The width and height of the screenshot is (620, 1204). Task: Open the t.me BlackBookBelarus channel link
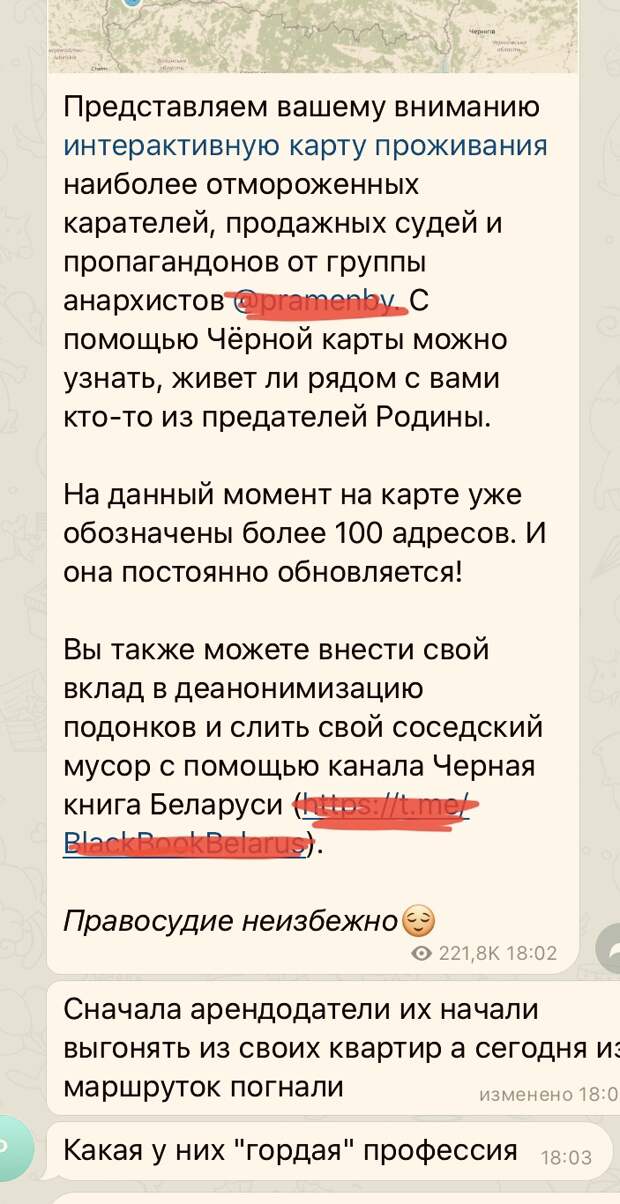383,804
